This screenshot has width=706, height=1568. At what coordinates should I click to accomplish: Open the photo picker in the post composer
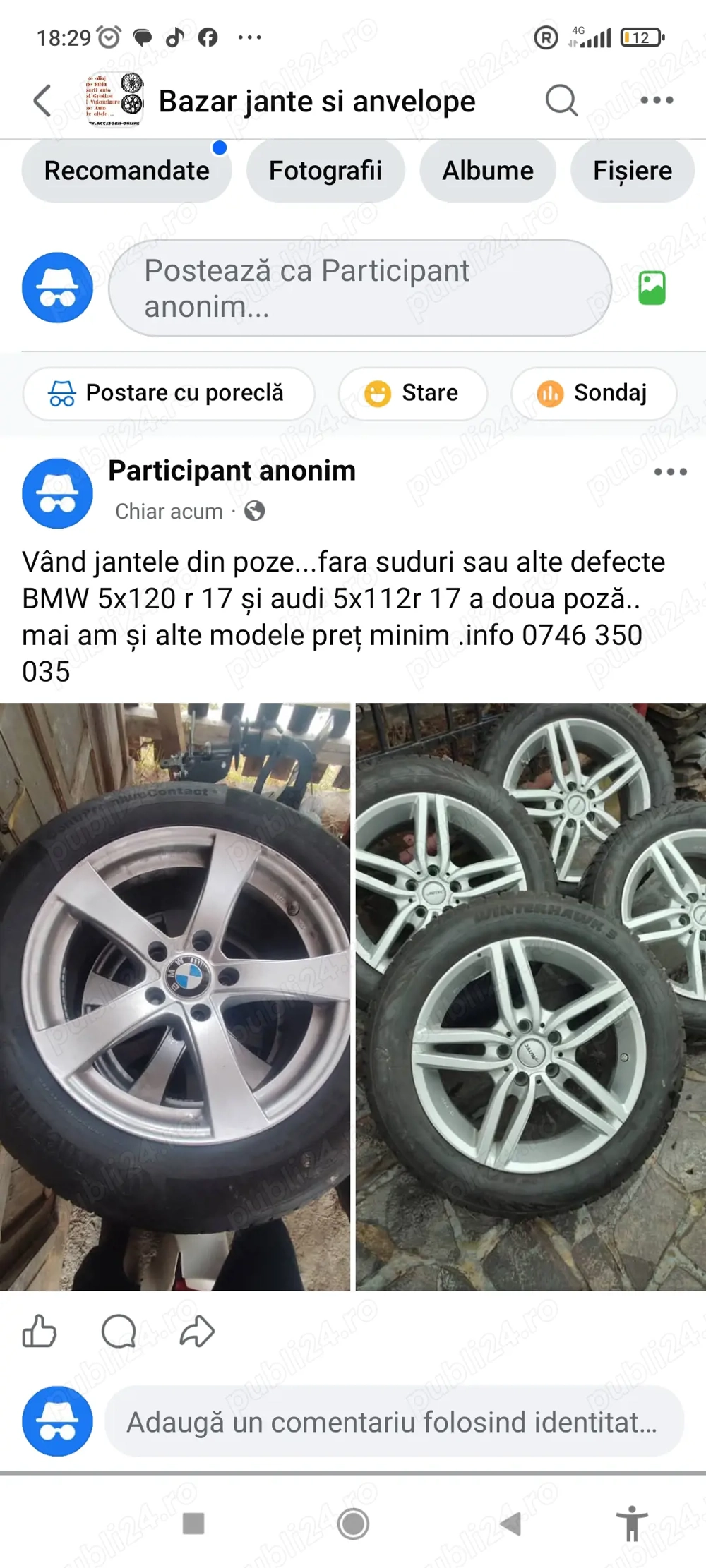[653, 288]
